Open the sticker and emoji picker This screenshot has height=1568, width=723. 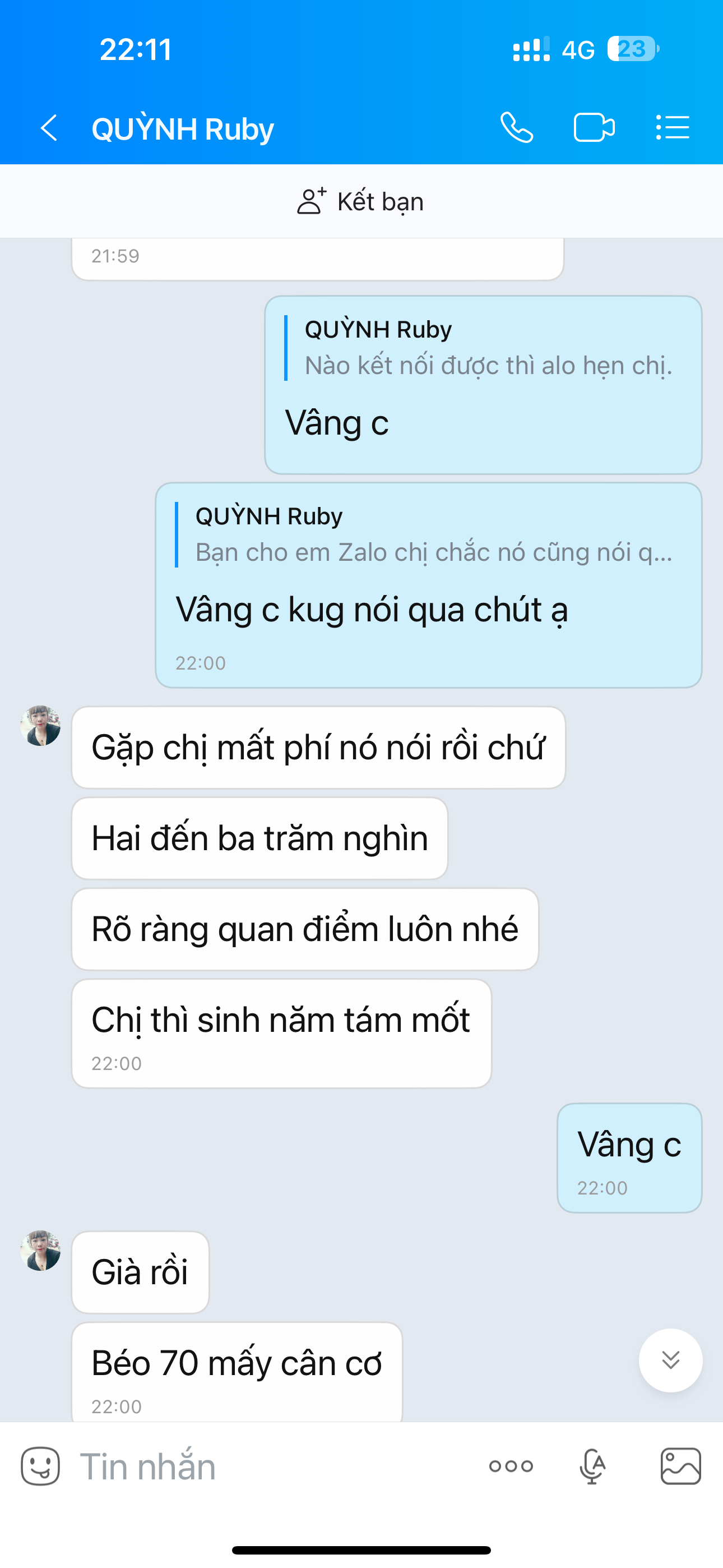tap(40, 1466)
